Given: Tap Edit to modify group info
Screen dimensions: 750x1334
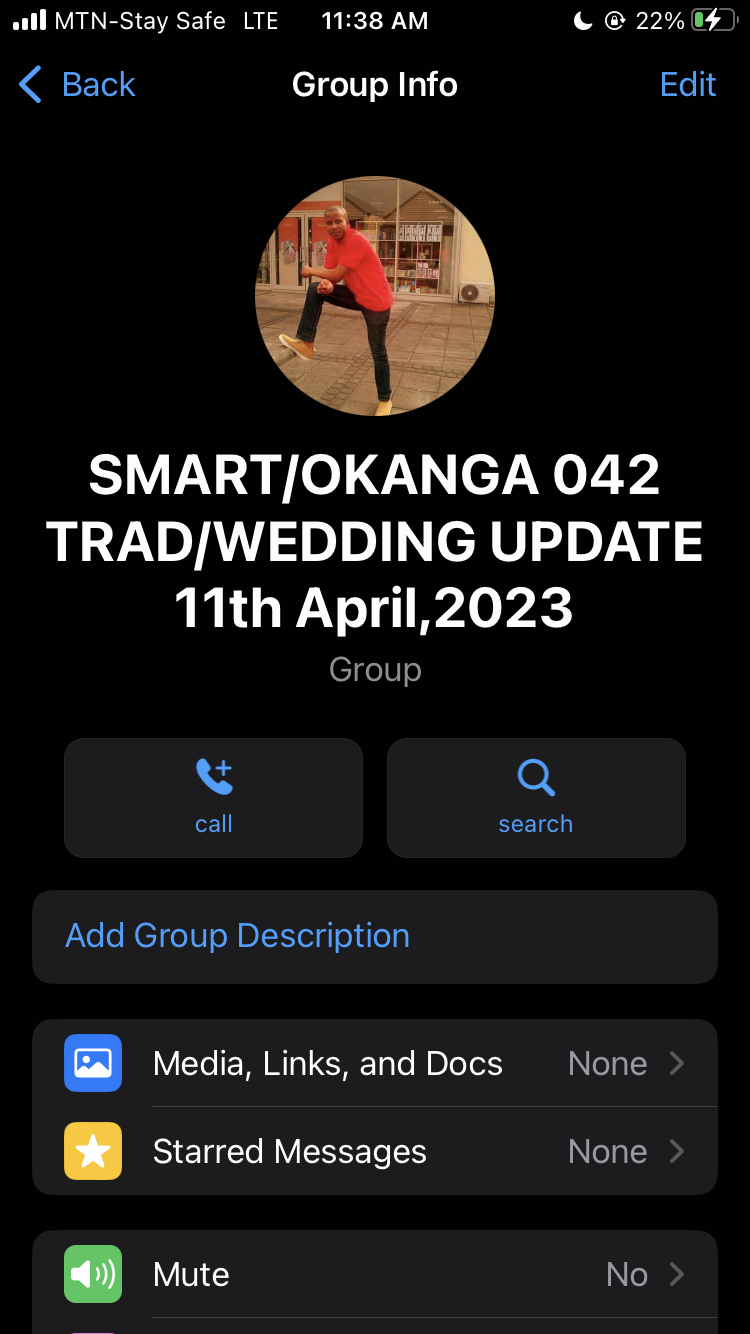Looking at the screenshot, I should pyautogui.click(x=688, y=85).
